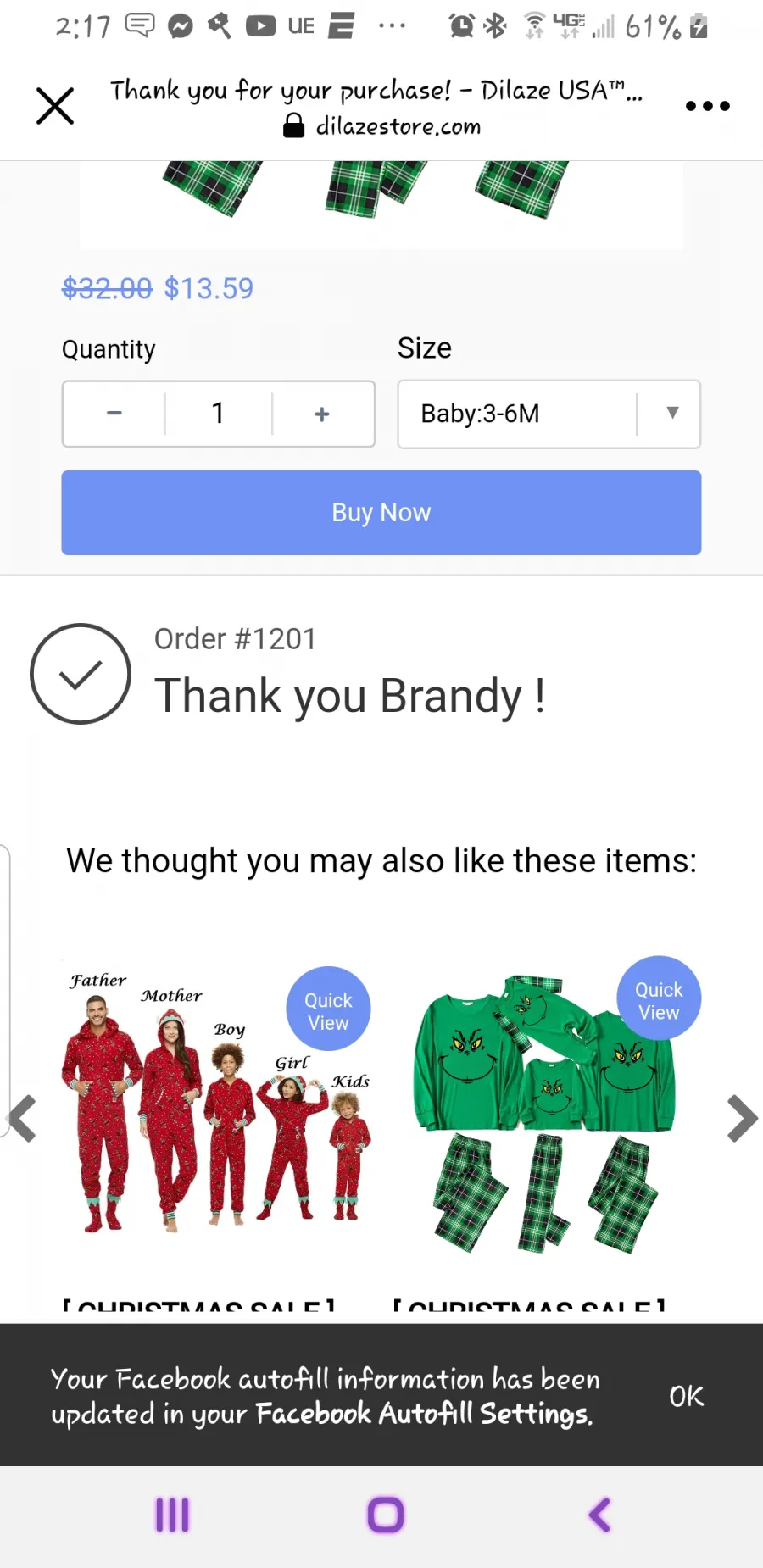Open the Size dropdown showing Baby:3-6M
This screenshot has width=763, height=1568.
pyautogui.click(x=549, y=414)
